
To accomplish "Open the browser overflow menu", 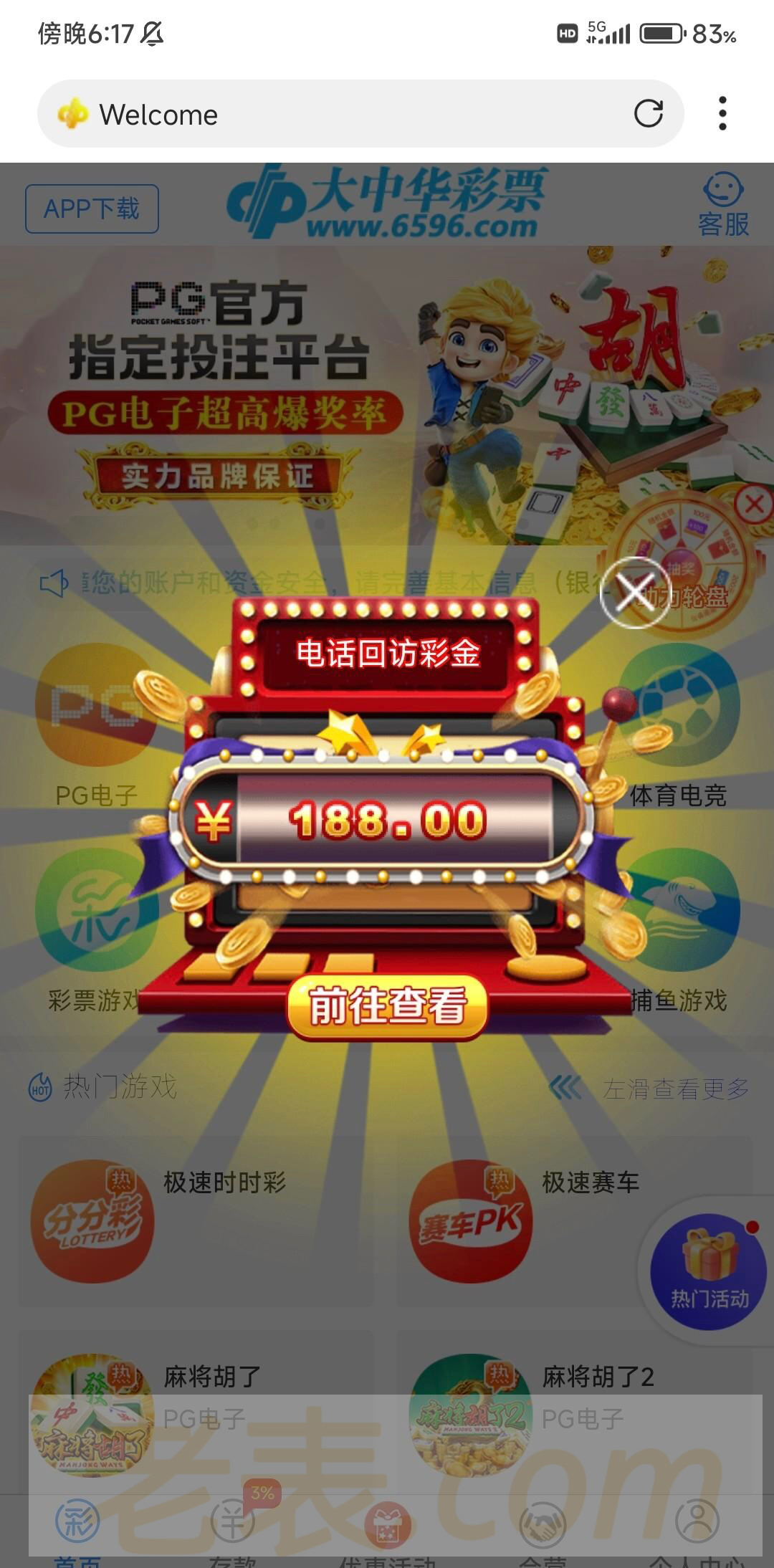I will 722,114.
